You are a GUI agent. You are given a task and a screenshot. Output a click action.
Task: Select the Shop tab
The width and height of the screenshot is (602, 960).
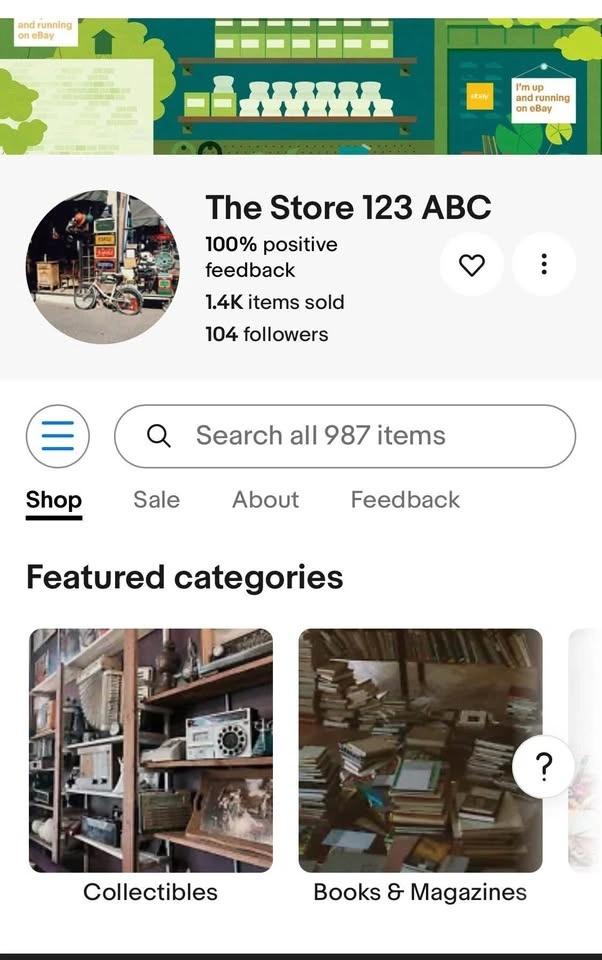click(x=54, y=500)
